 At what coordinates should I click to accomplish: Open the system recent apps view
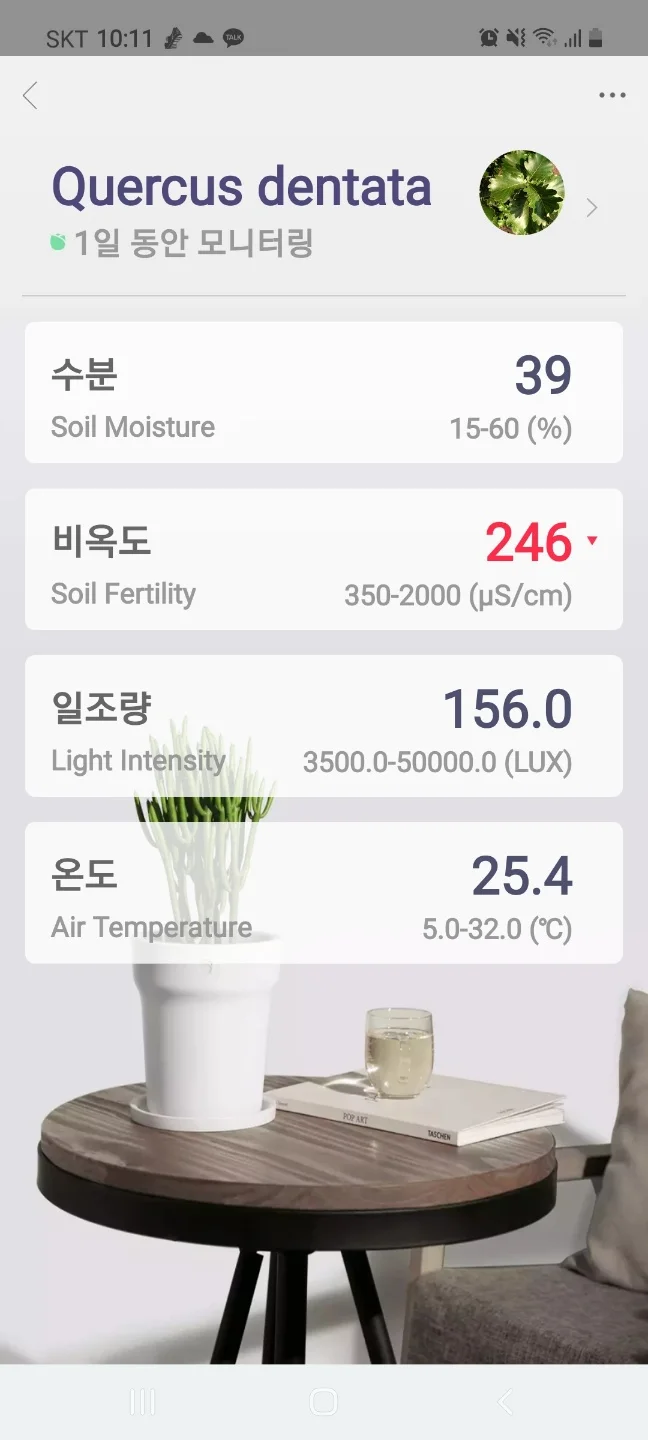(143, 1402)
